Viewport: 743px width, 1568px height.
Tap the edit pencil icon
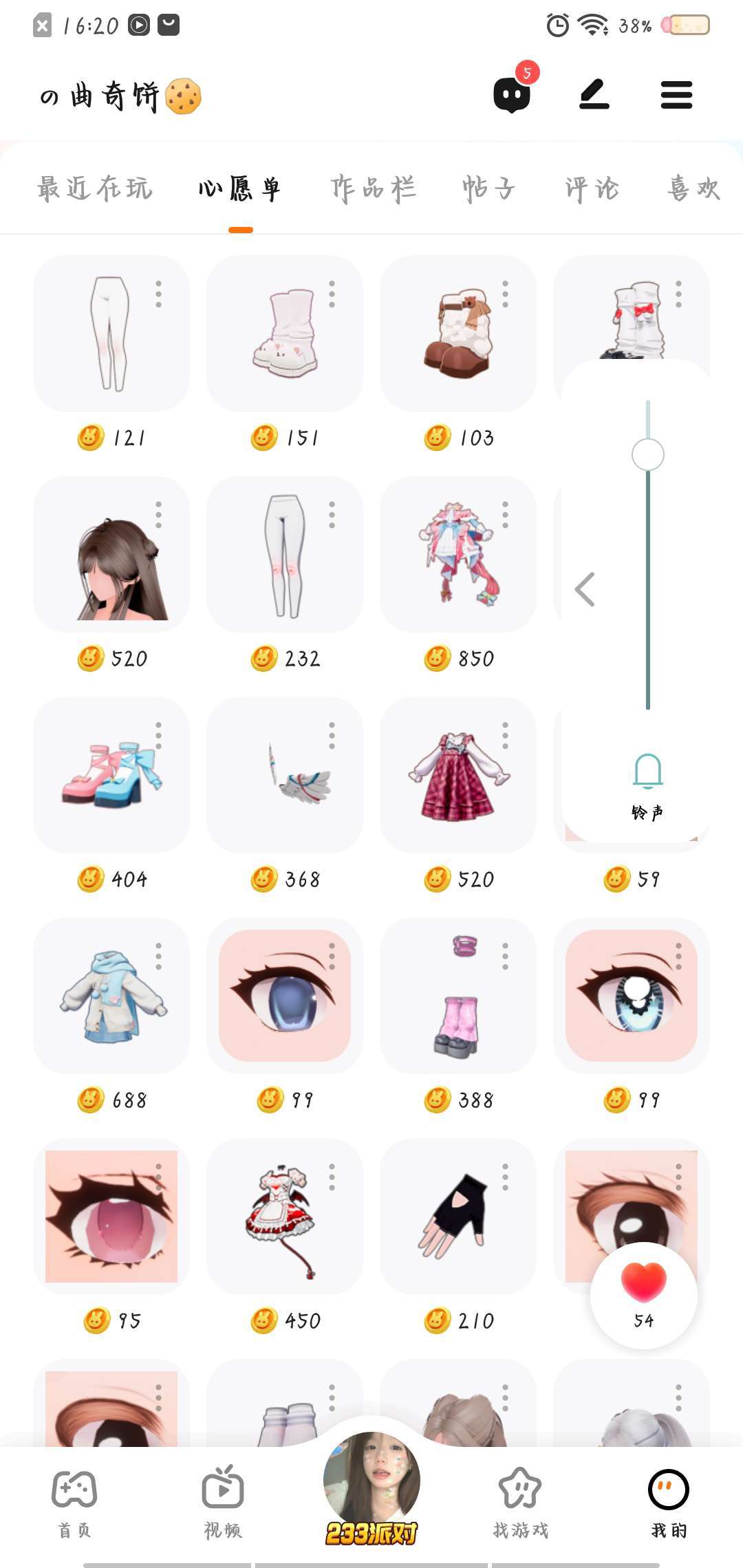click(x=594, y=94)
